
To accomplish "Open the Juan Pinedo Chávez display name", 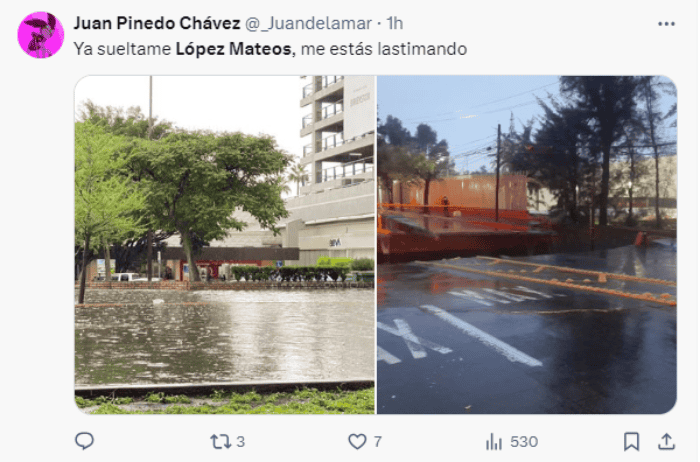I will pyautogui.click(x=157, y=23).
